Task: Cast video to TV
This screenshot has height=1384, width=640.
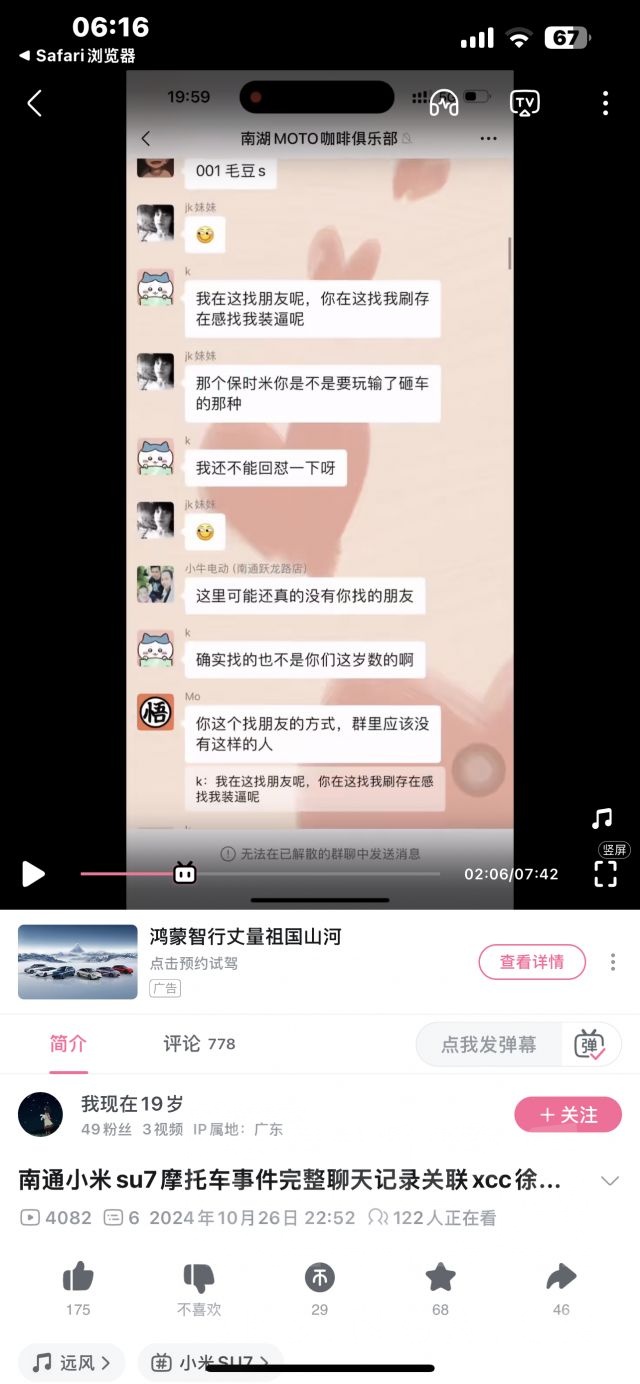Action: click(x=524, y=103)
